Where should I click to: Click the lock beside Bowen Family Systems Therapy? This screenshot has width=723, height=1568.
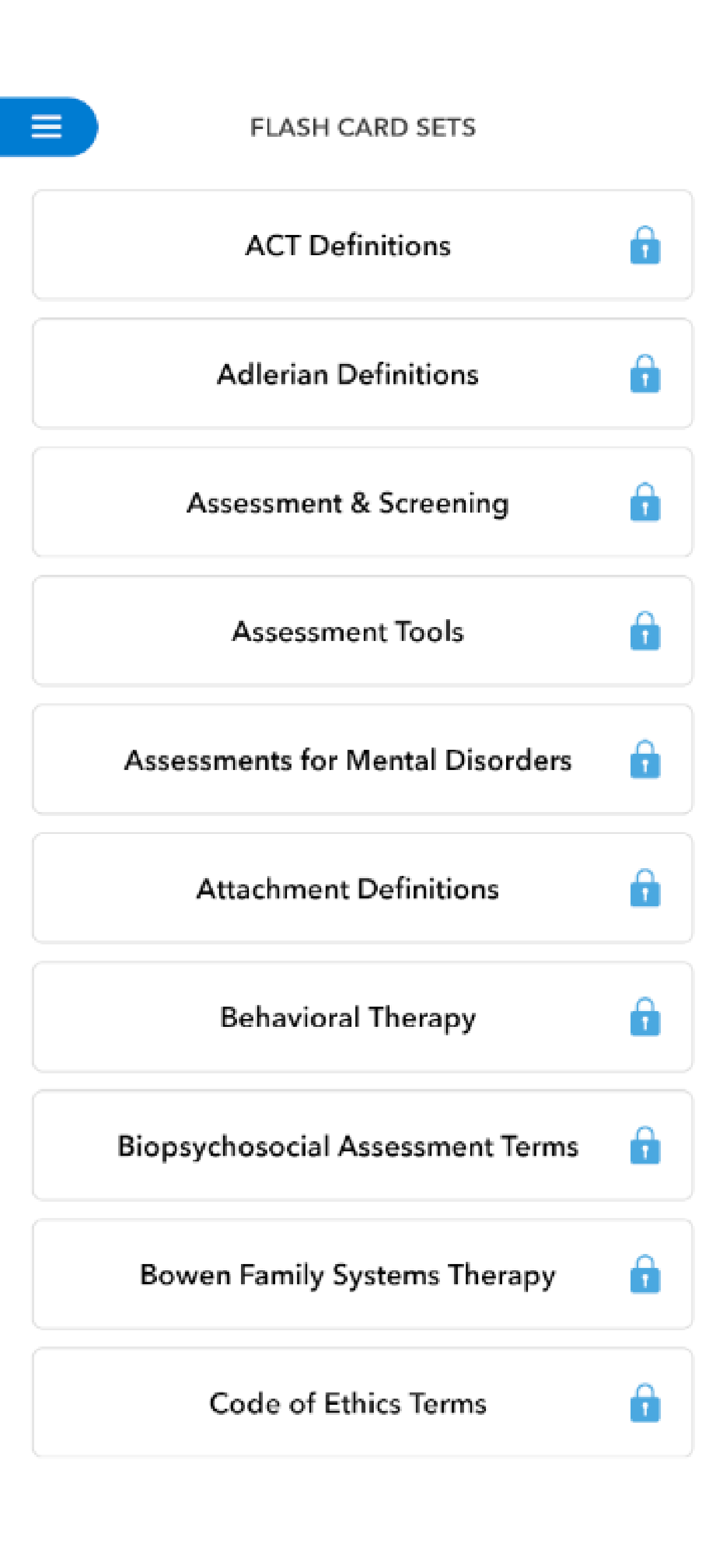click(645, 1275)
